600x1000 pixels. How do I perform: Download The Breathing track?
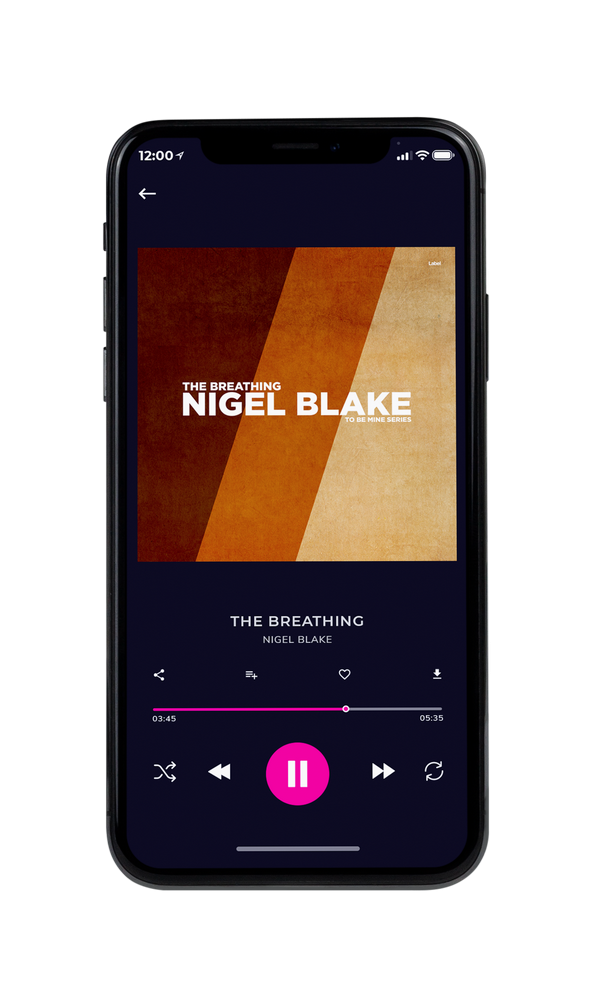click(437, 674)
